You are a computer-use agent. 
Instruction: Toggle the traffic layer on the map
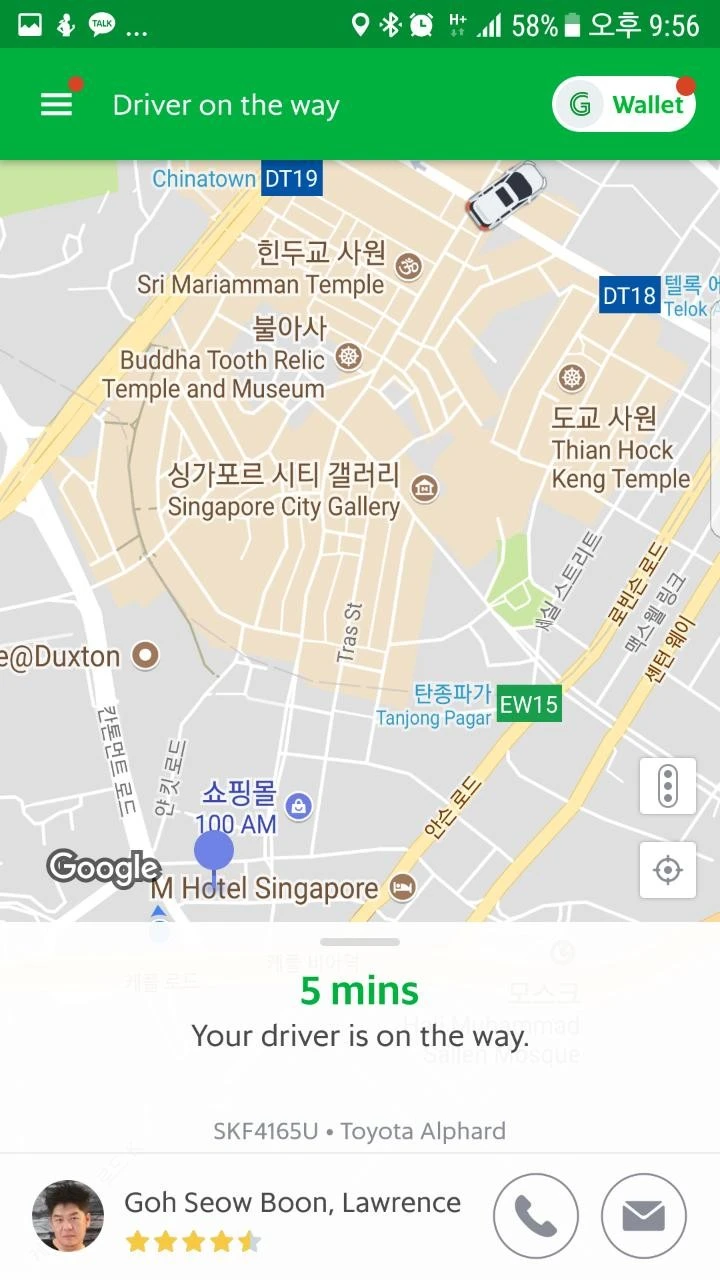(667, 786)
